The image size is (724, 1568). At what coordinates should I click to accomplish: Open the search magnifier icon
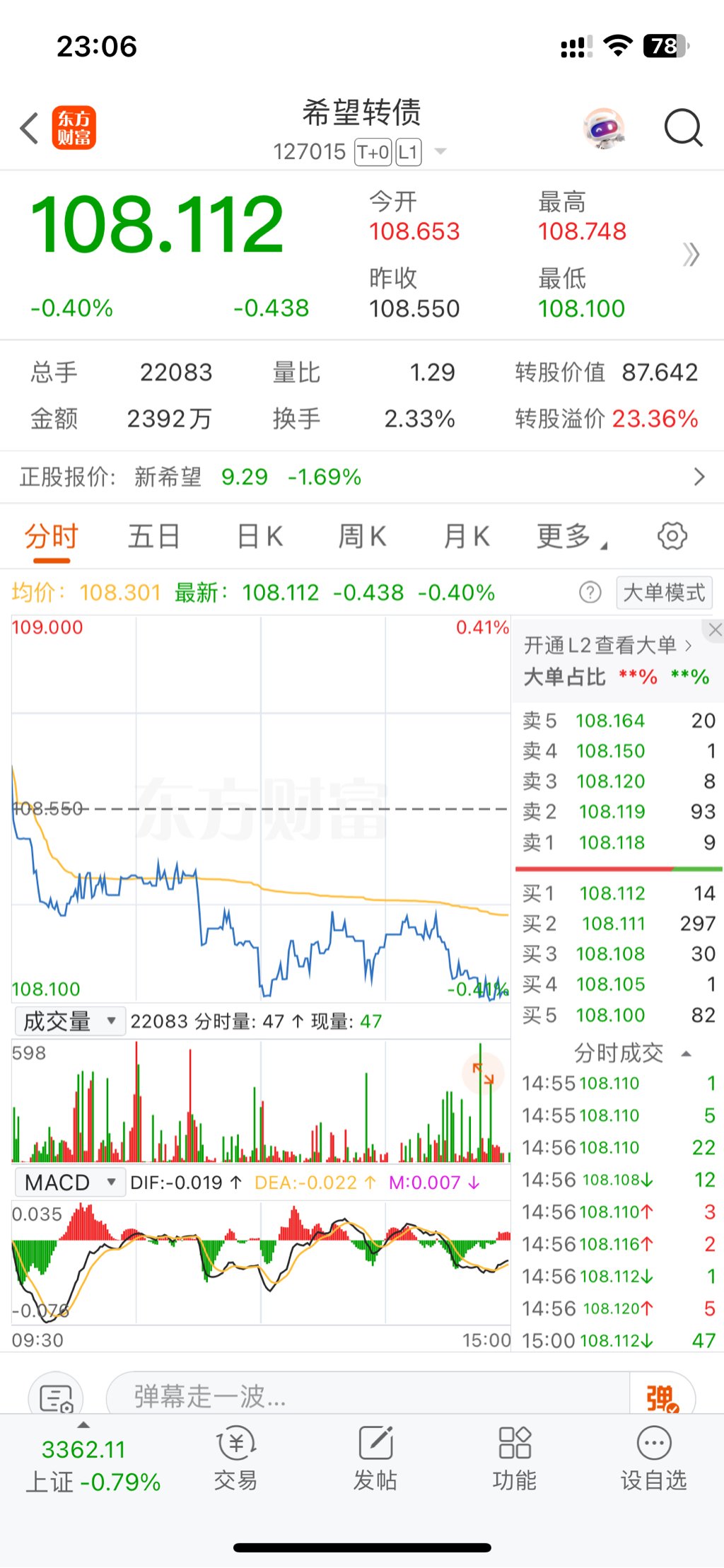pyautogui.click(x=683, y=129)
